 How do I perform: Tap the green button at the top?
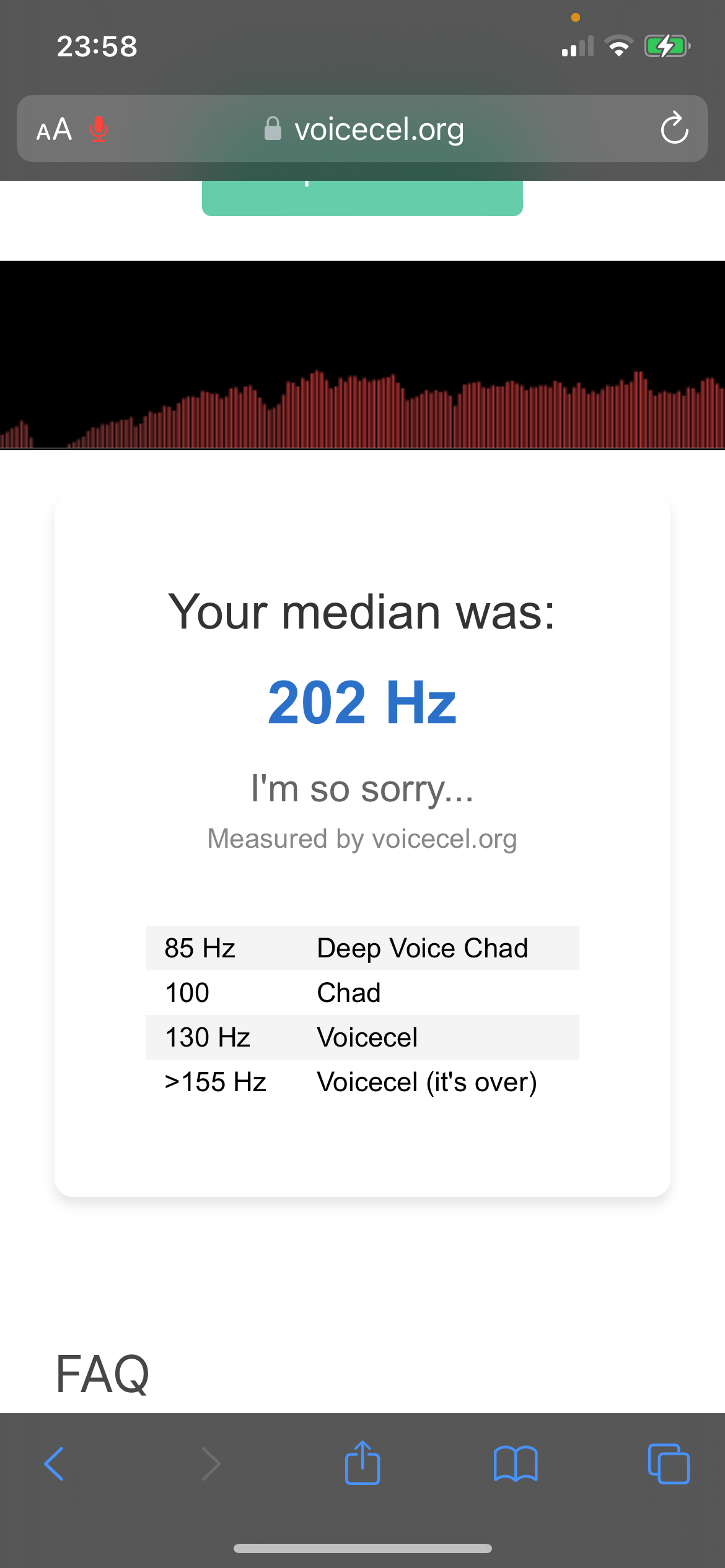click(362, 198)
